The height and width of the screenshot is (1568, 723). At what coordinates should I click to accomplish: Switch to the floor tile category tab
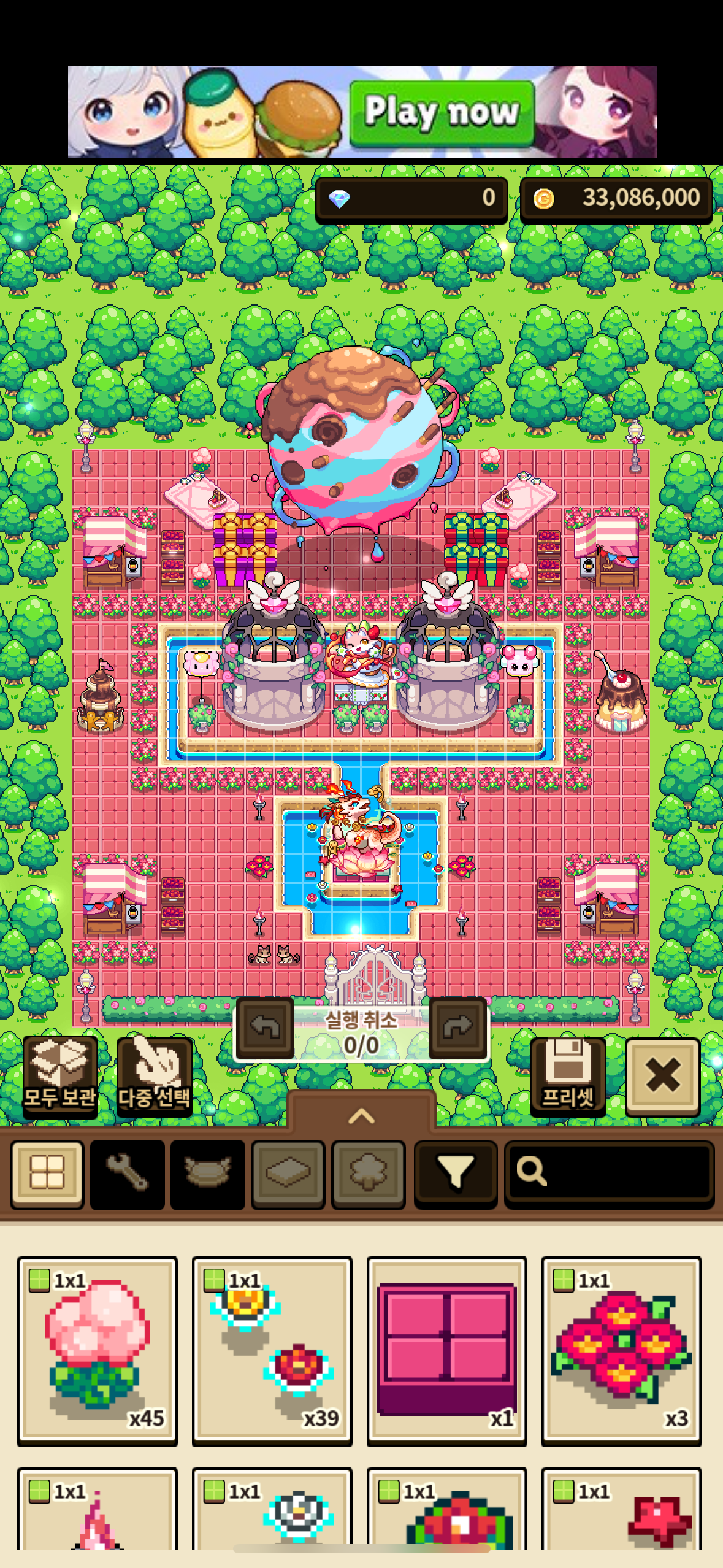click(x=288, y=1173)
